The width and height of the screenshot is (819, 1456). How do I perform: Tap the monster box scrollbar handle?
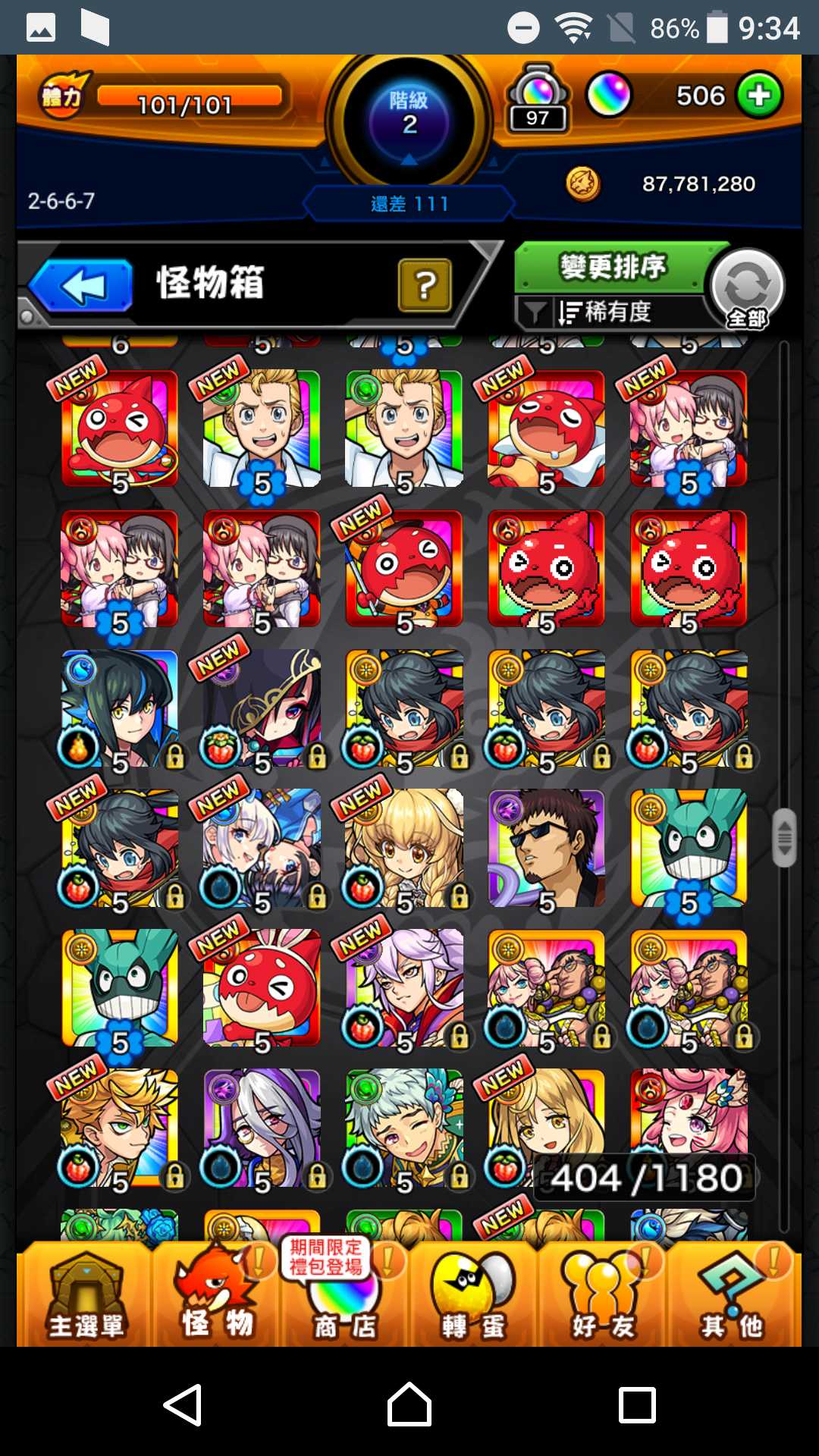784,837
